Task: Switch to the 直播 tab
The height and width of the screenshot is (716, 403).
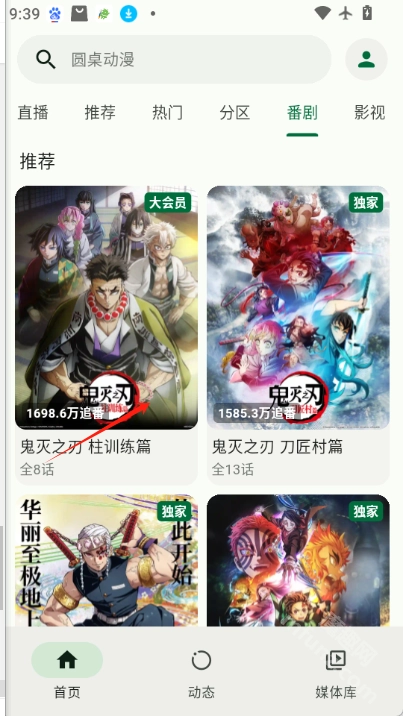Action: tap(33, 112)
